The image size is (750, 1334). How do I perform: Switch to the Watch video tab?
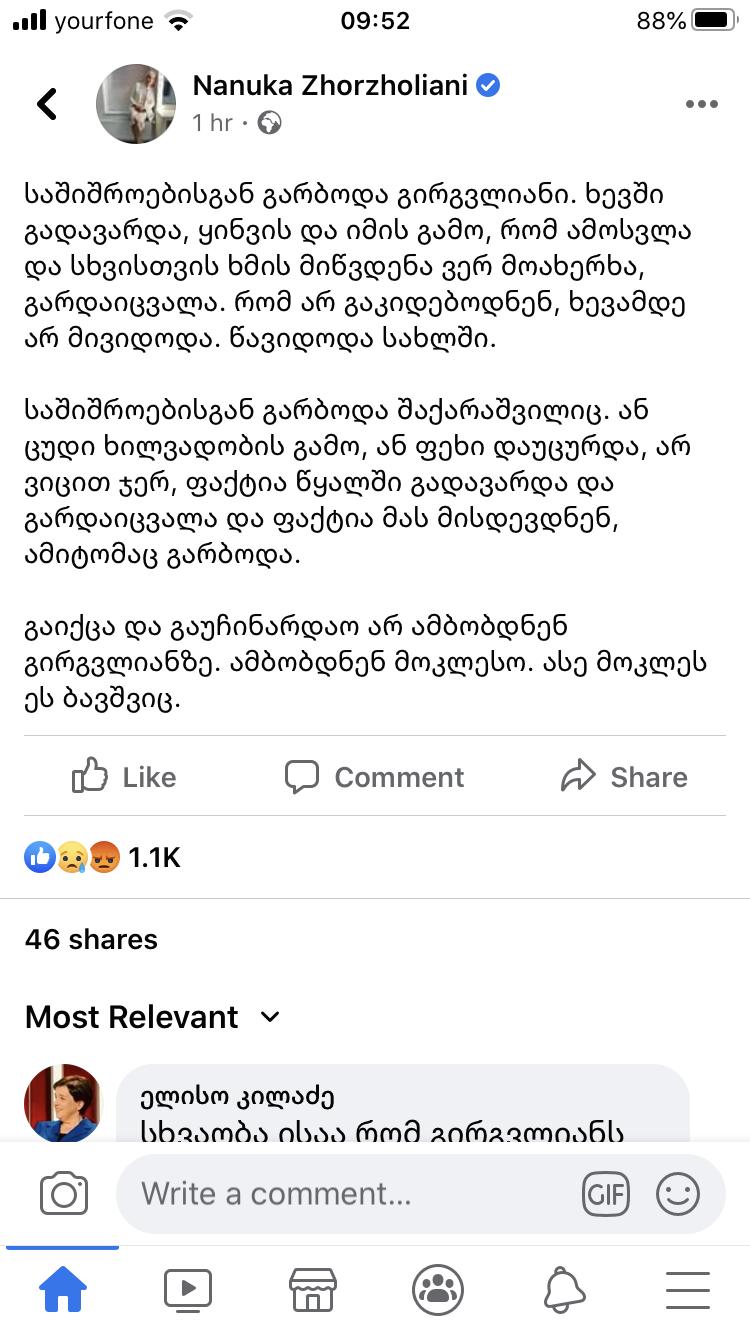pos(187,1289)
